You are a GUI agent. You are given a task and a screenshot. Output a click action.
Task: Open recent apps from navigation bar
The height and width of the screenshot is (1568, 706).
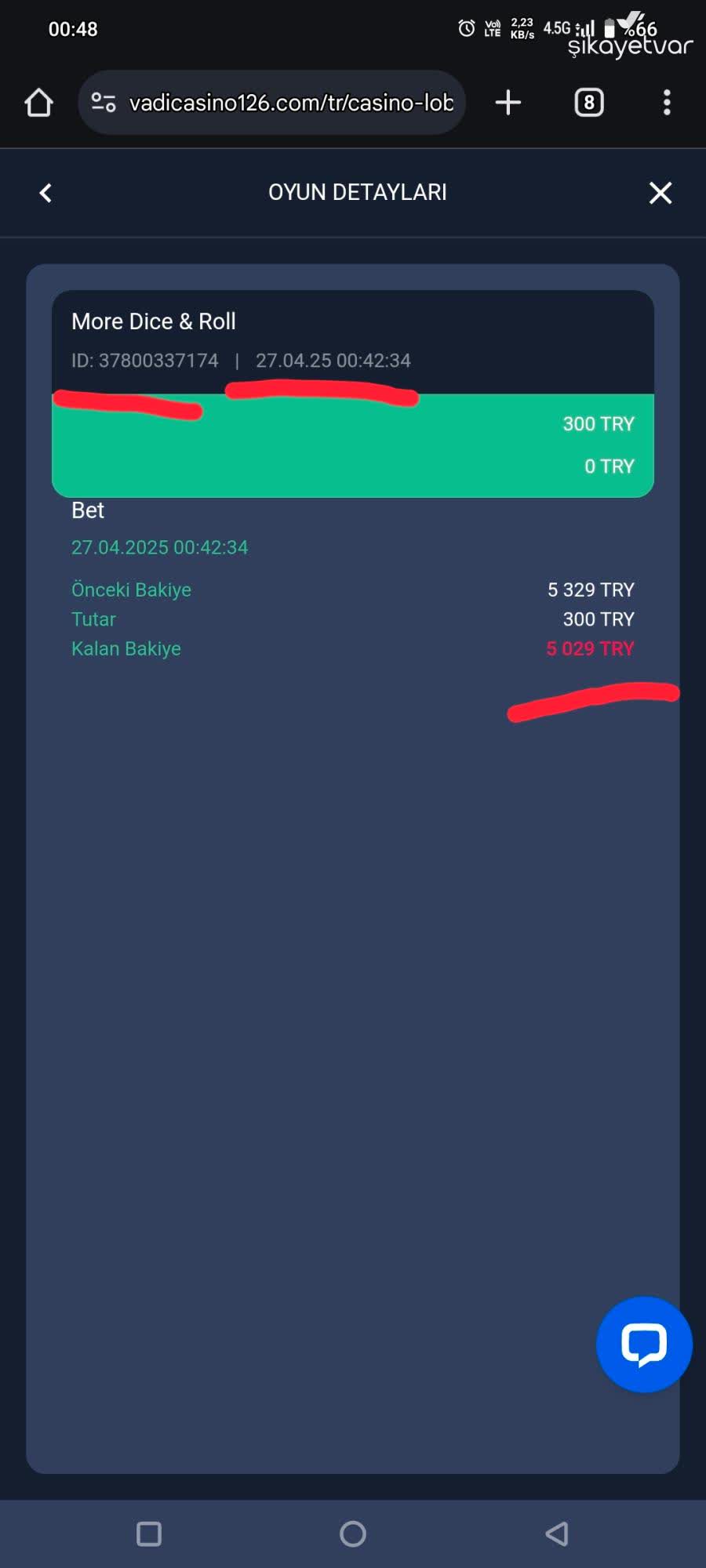(149, 1534)
